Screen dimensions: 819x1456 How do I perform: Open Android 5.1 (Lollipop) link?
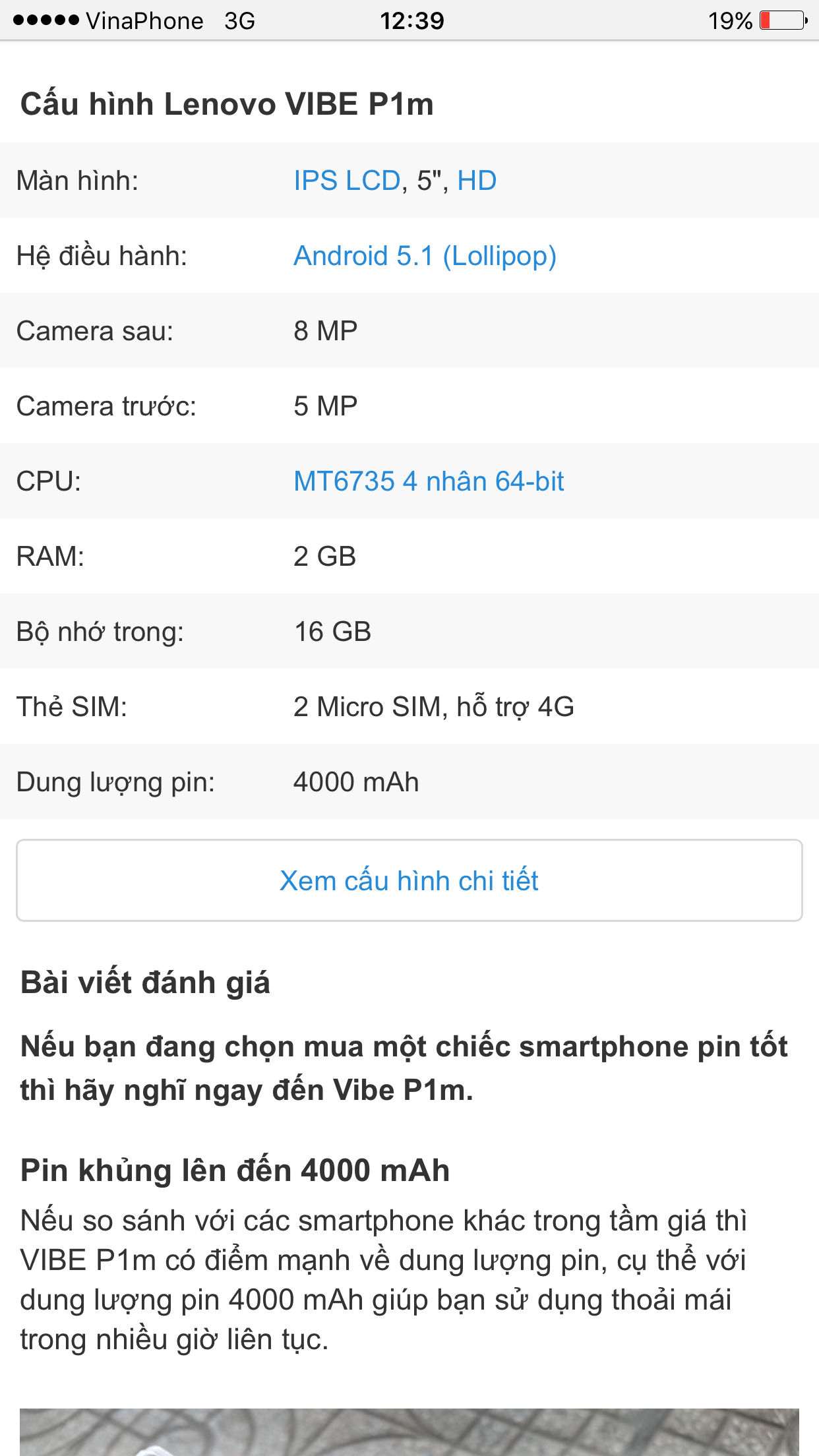425,257
